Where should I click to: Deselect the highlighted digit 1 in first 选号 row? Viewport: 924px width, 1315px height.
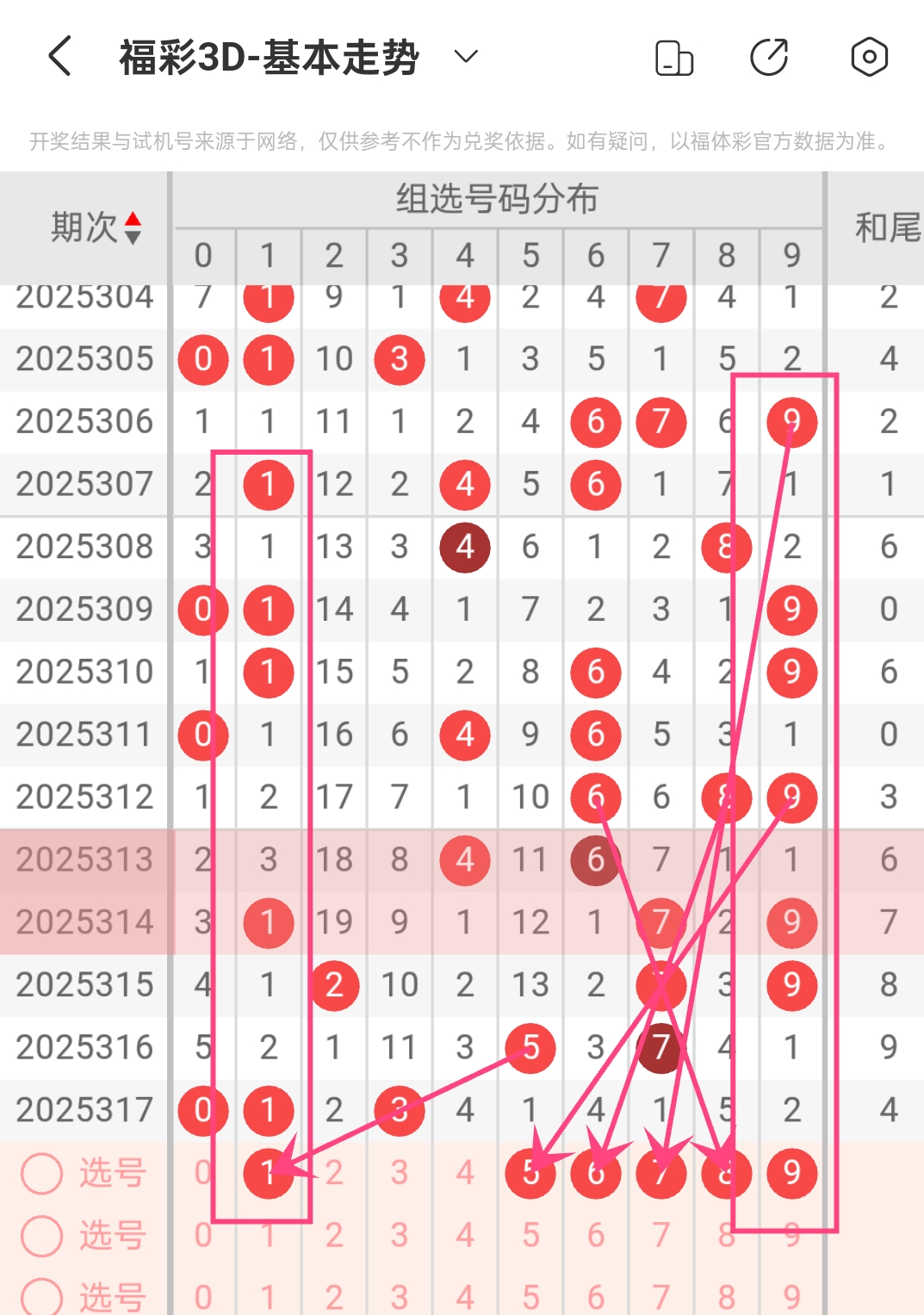pyautogui.click(x=268, y=1172)
